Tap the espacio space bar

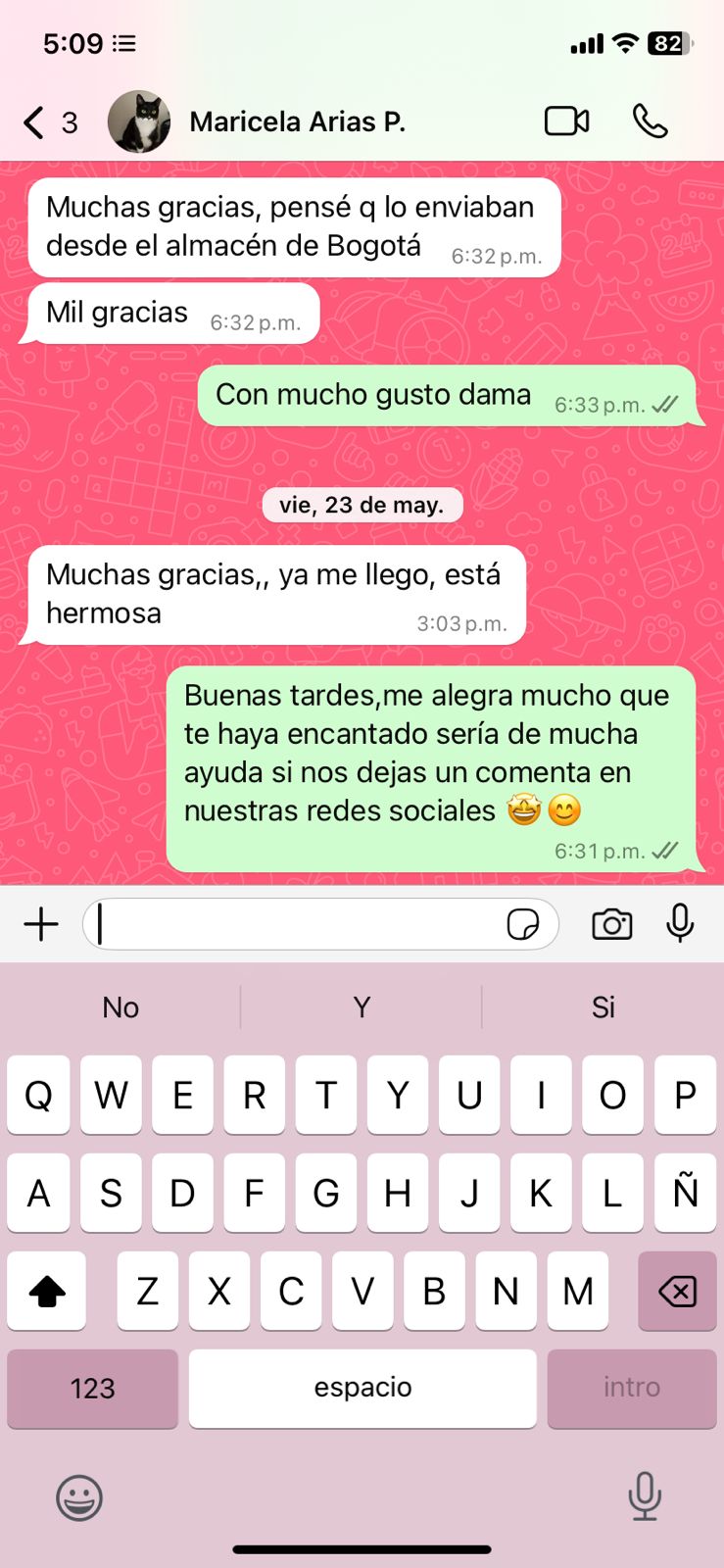click(x=362, y=1389)
